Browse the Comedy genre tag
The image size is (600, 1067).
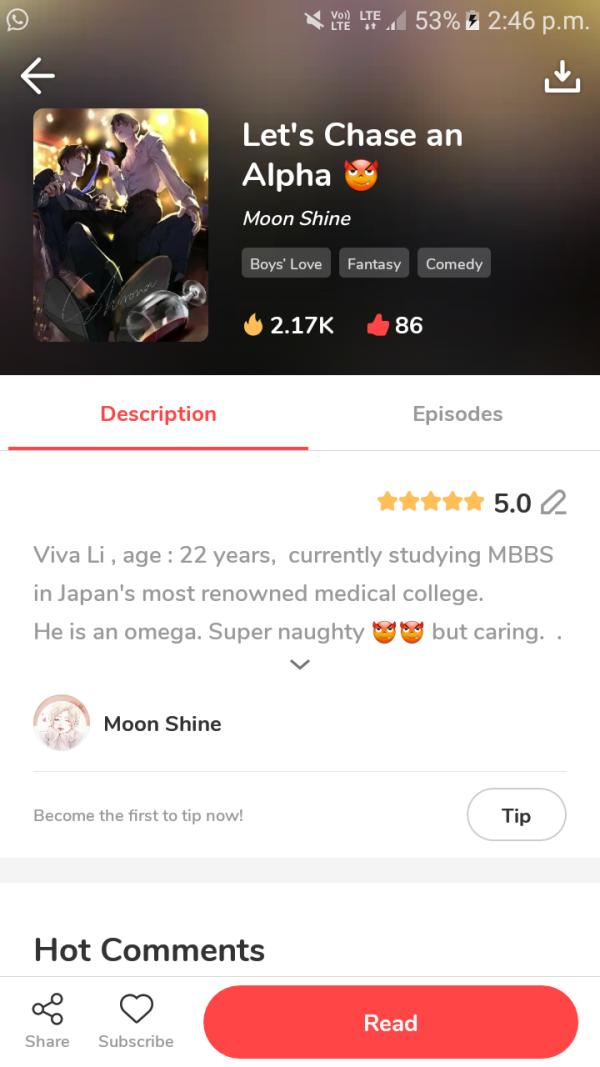[454, 264]
